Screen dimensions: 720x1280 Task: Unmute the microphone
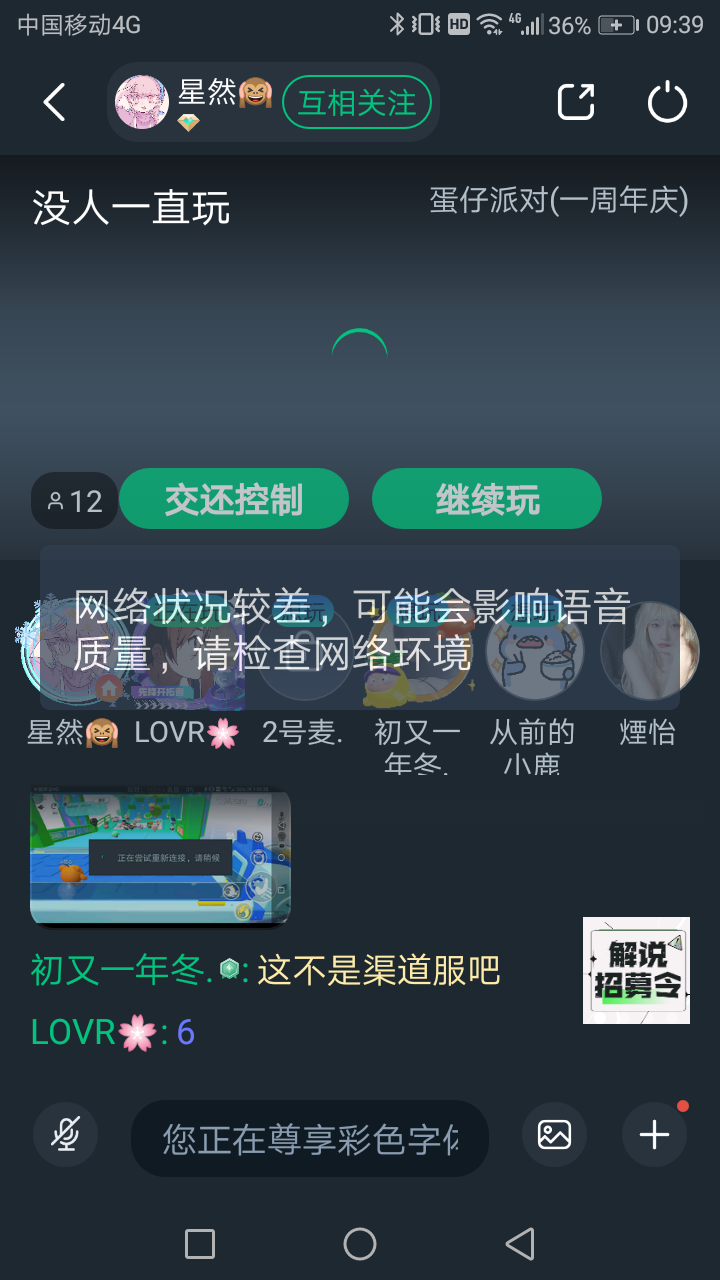coord(66,1134)
